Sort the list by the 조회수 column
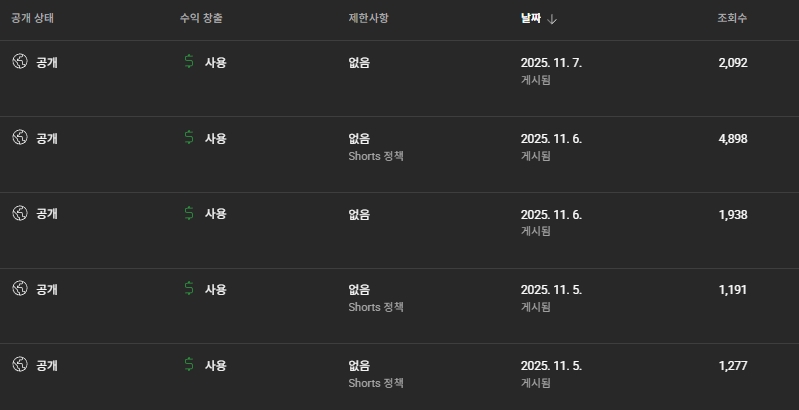This screenshot has width=799, height=410. 731,18
